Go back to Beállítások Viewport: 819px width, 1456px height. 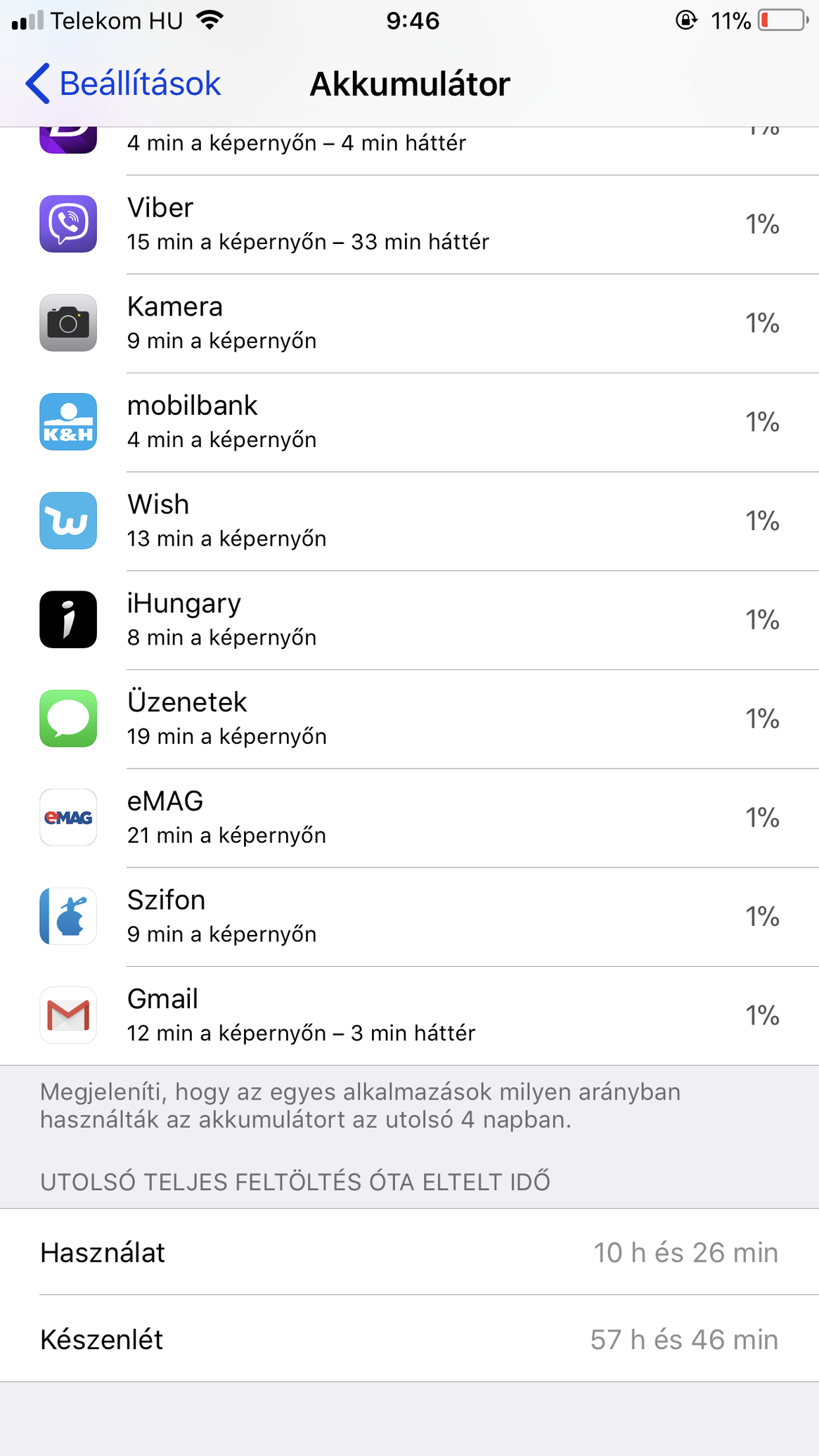click(123, 84)
